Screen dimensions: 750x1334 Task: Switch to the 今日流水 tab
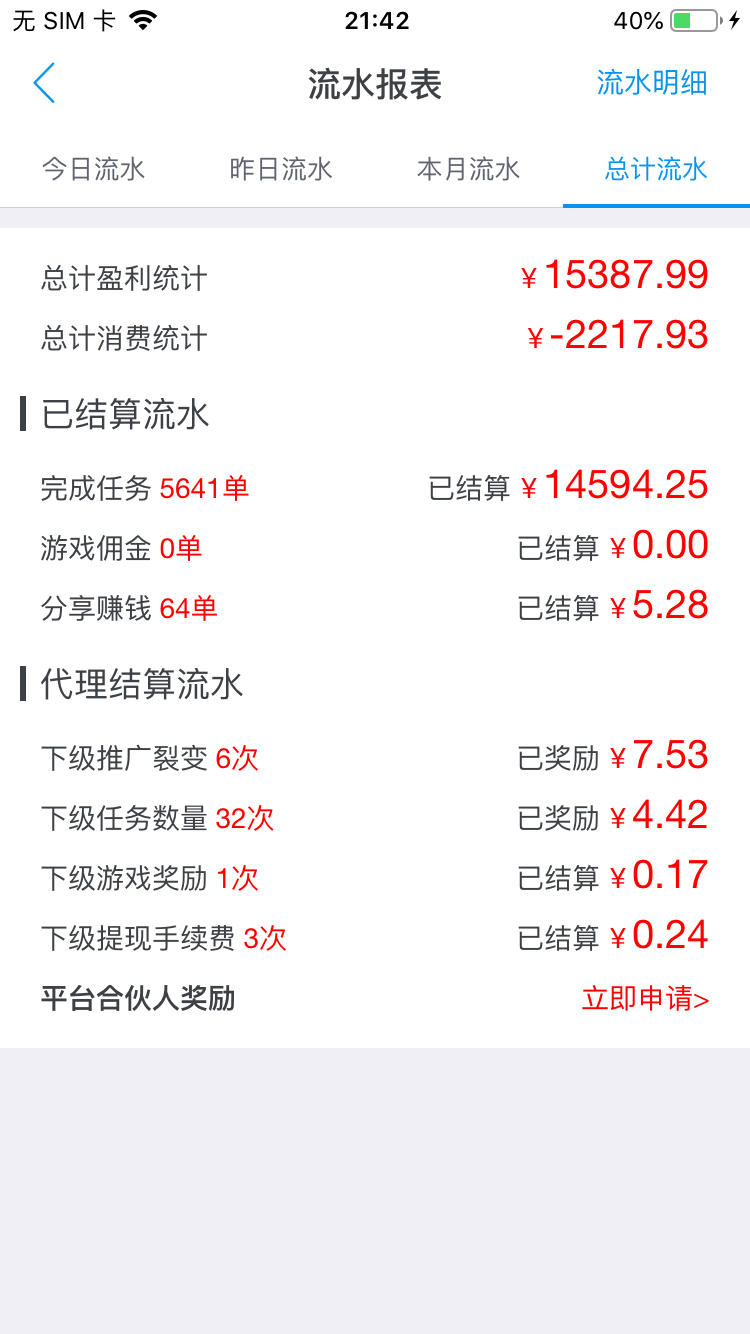(x=94, y=169)
